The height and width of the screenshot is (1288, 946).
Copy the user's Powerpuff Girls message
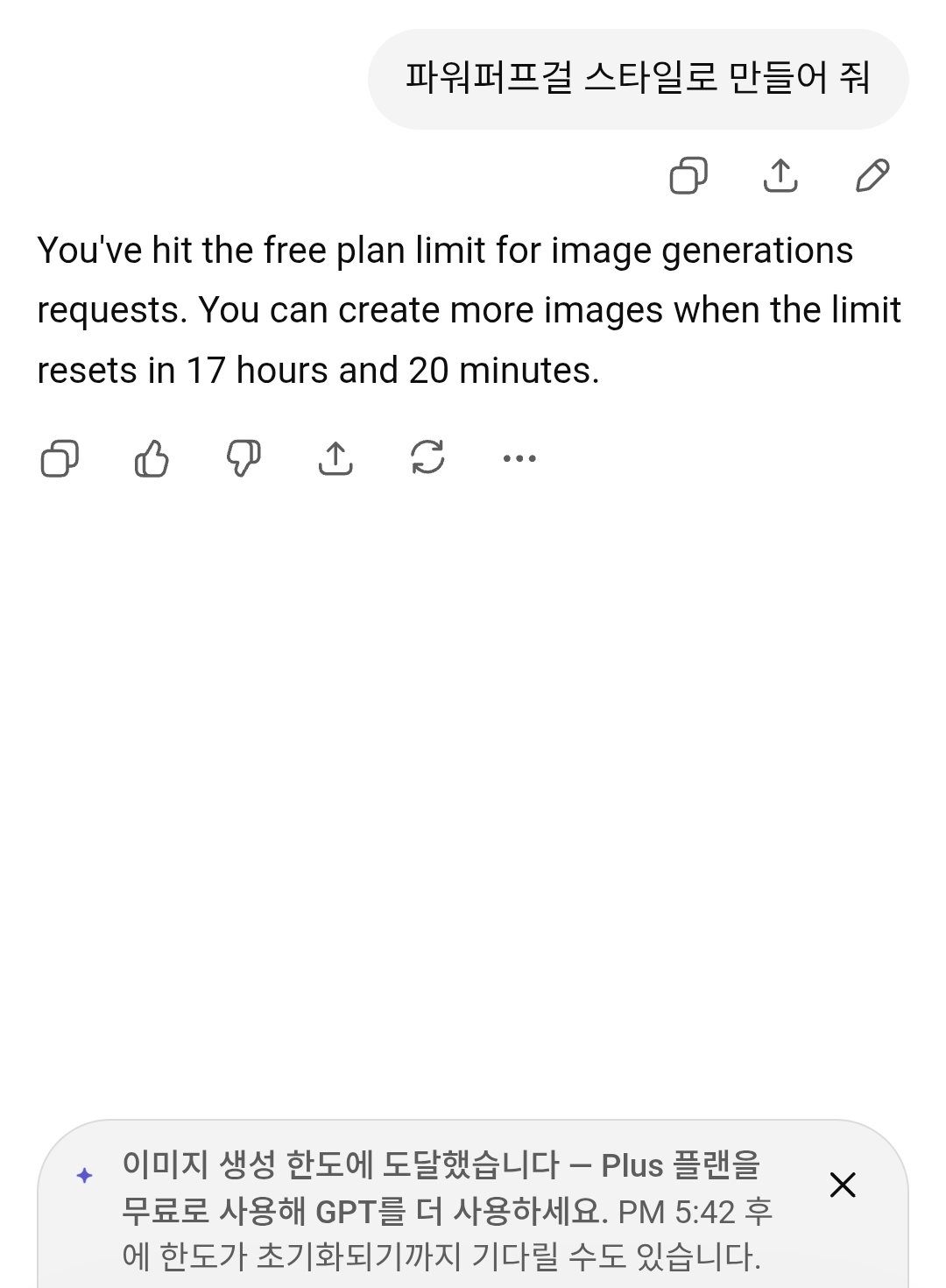pyautogui.click(x=688, y=175)
